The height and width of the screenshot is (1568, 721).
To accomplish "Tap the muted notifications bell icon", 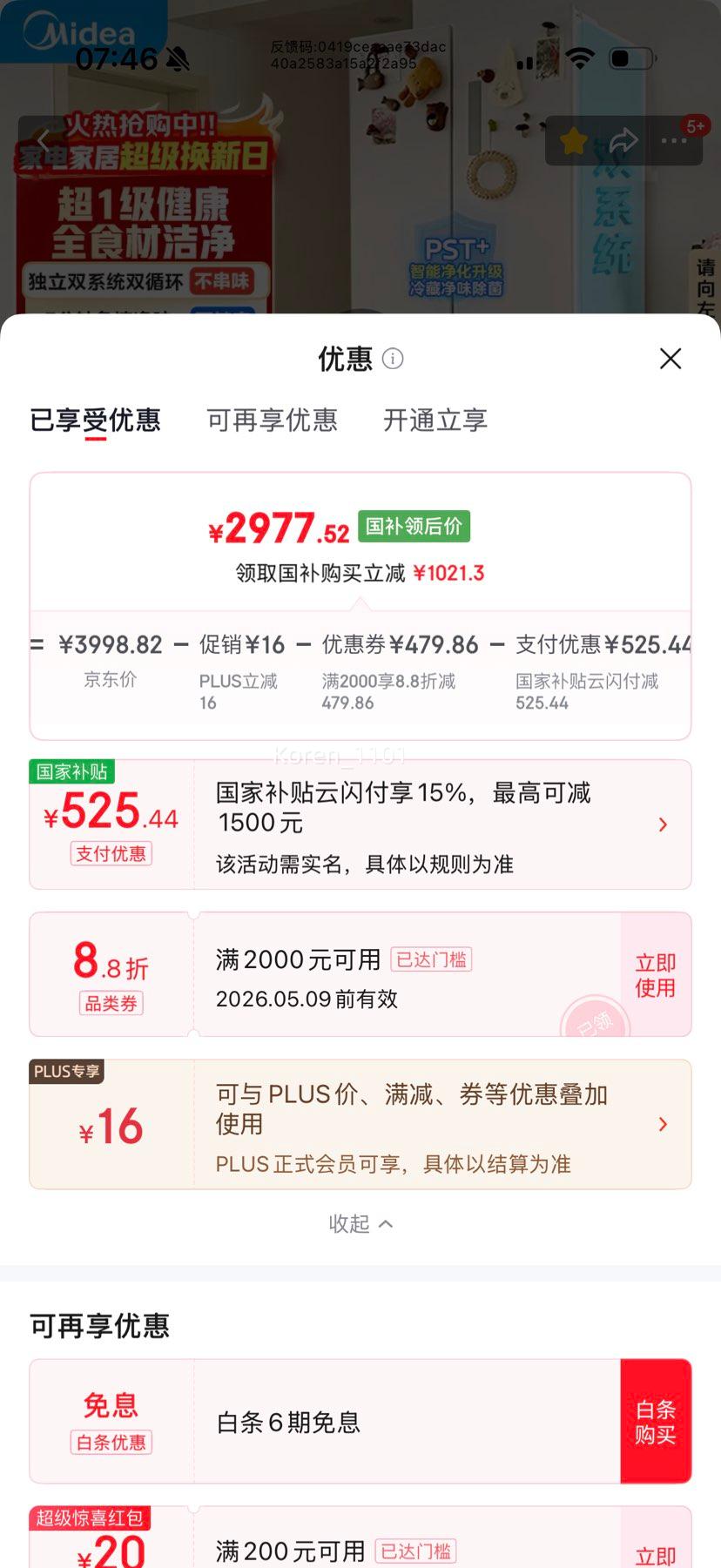I will (179, 59).
